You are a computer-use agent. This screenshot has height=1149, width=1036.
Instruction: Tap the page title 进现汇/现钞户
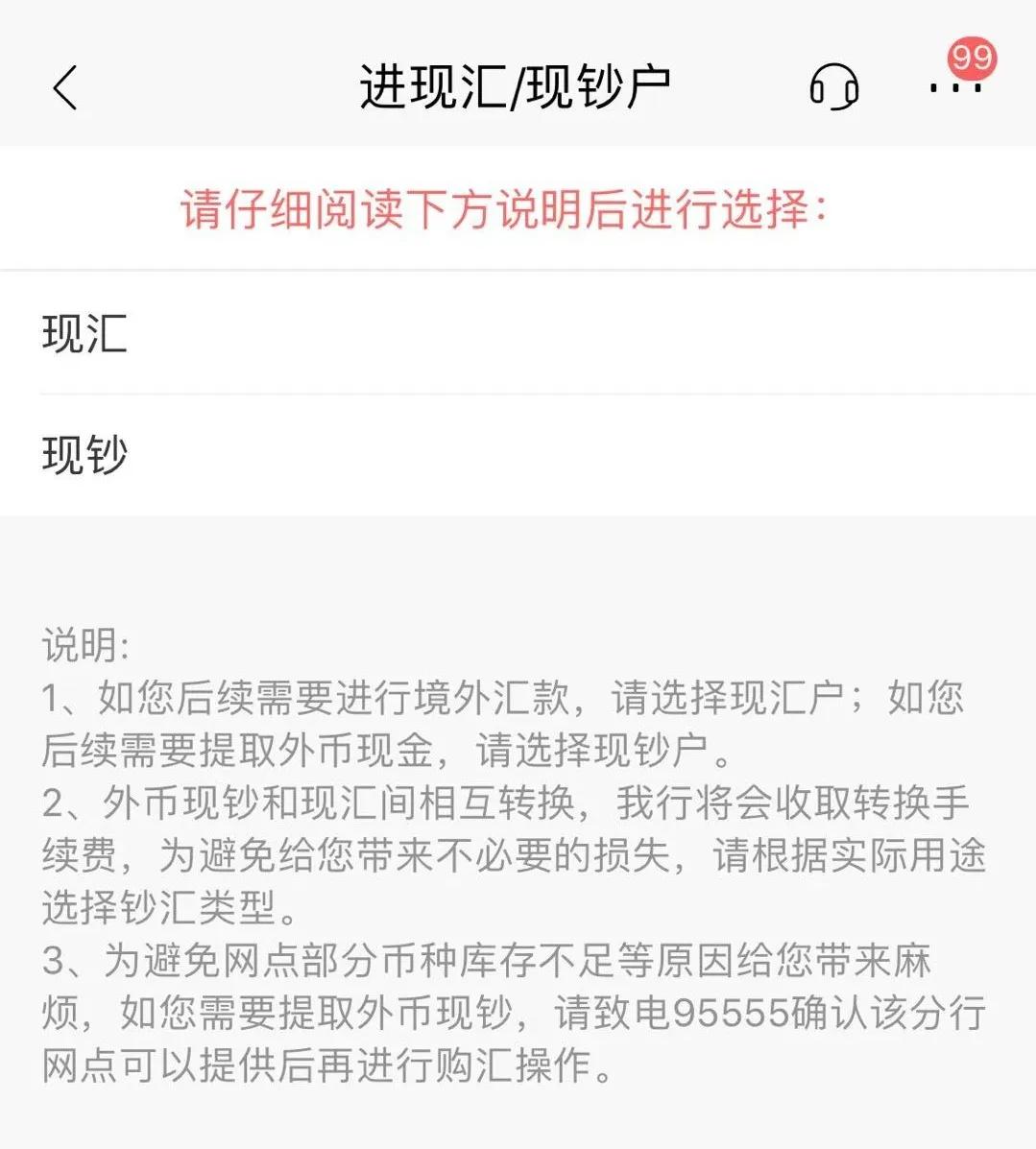pyautogui.click(x=518, y=84)
